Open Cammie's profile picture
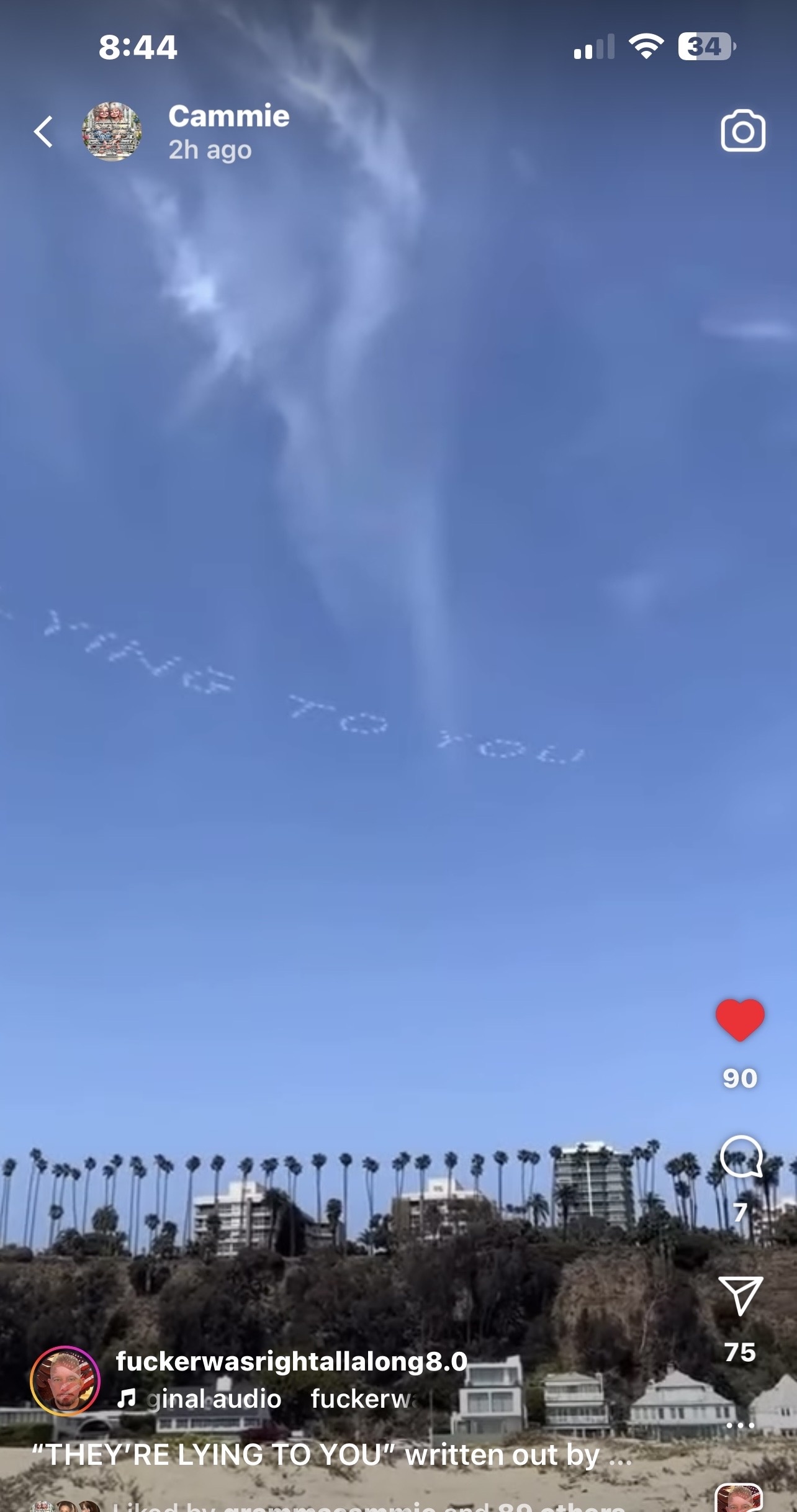Image resolution: width=797 pixels, height=1512 pixels. click(x=112, y=132)
